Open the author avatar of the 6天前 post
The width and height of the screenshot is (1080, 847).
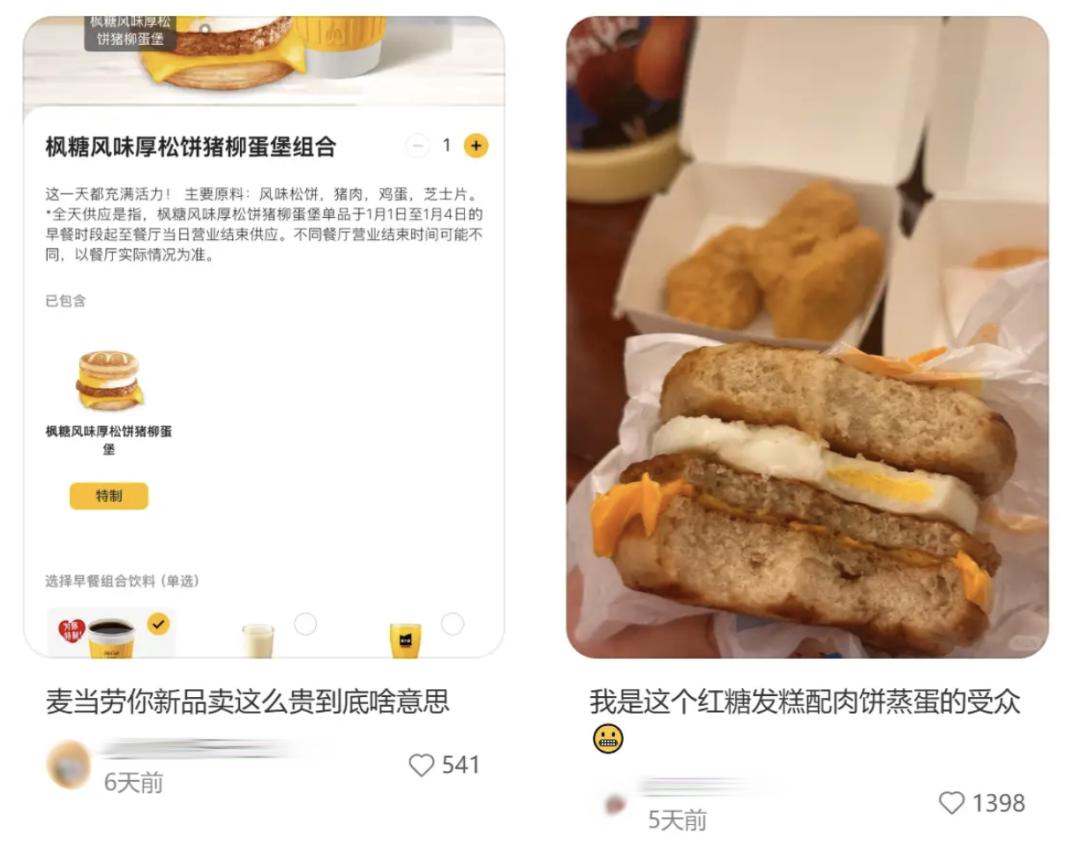coord(68,764)
